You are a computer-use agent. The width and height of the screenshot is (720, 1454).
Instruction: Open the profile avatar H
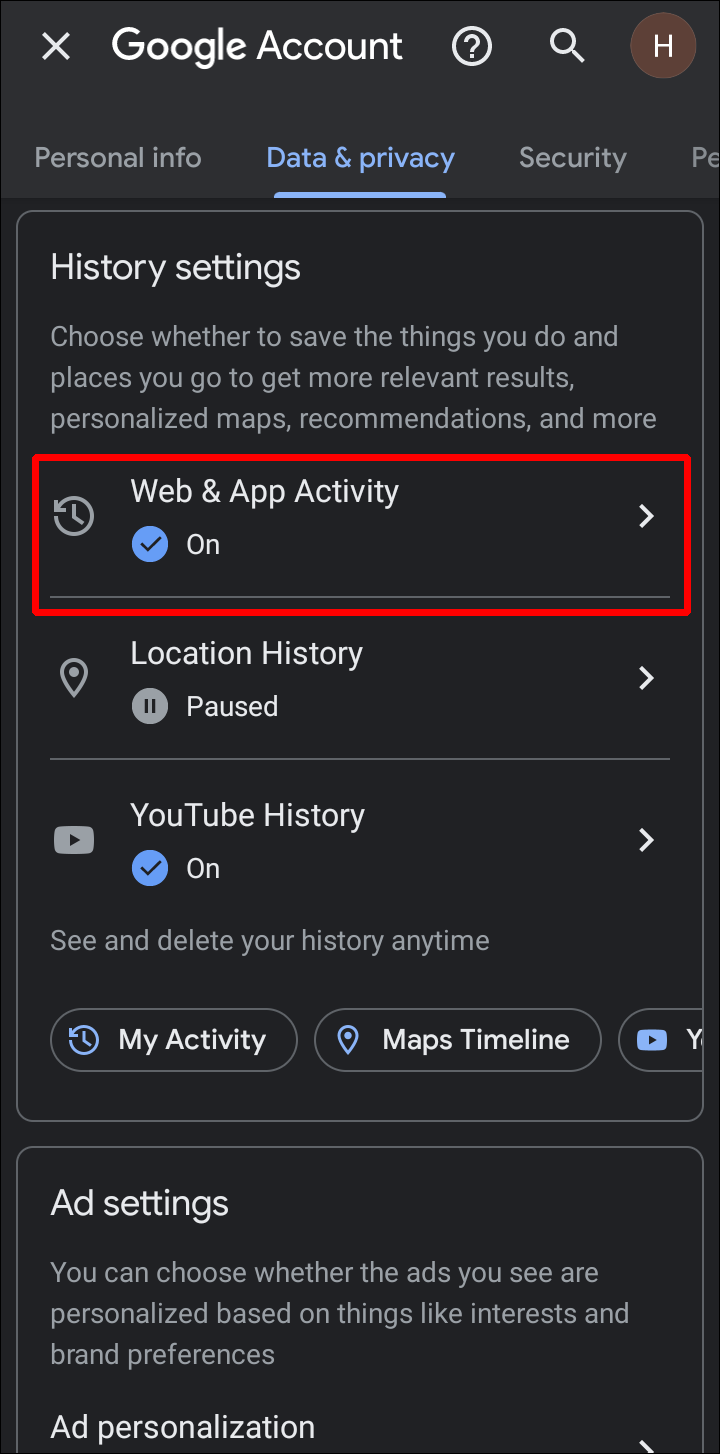(662, 46)
